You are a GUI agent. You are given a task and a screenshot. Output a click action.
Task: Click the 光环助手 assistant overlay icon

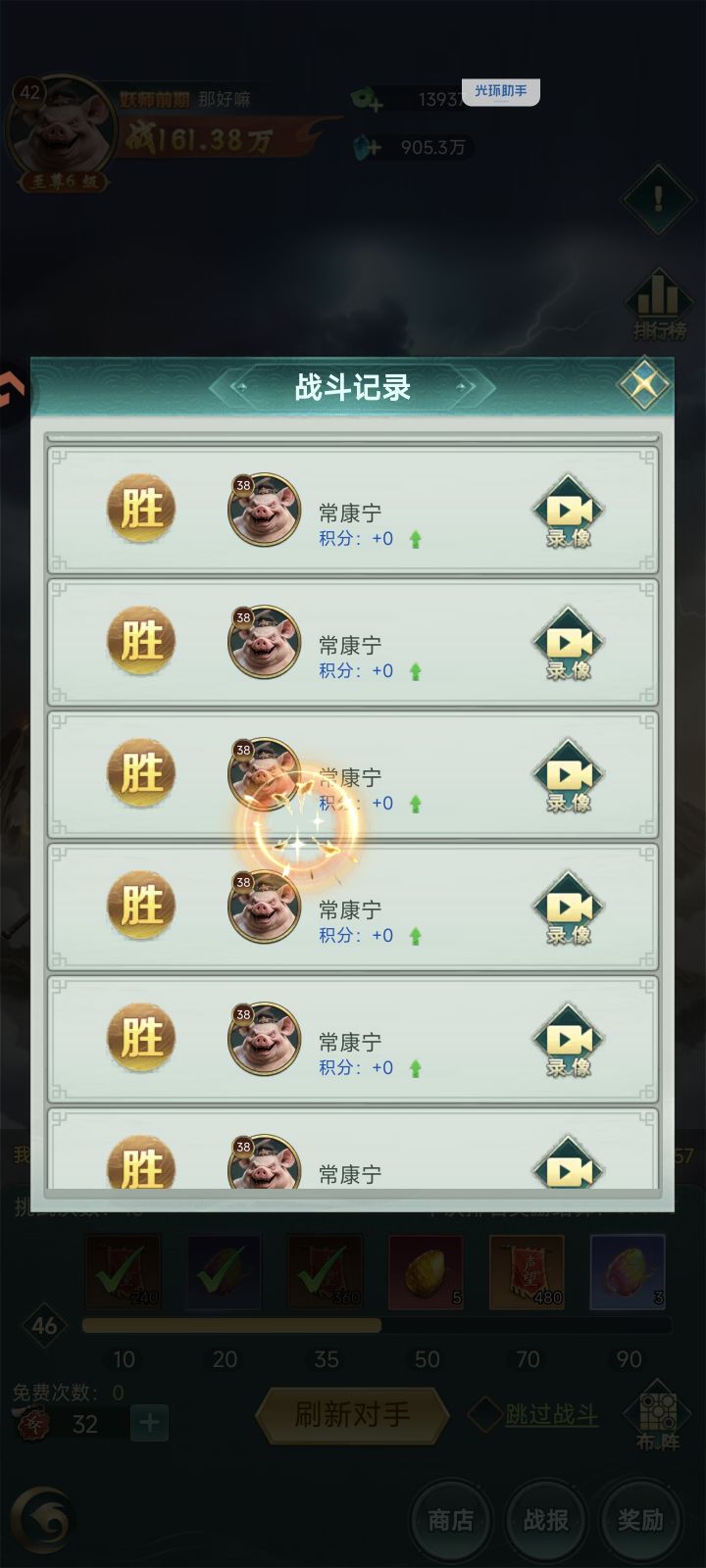(x=501, y=89)
